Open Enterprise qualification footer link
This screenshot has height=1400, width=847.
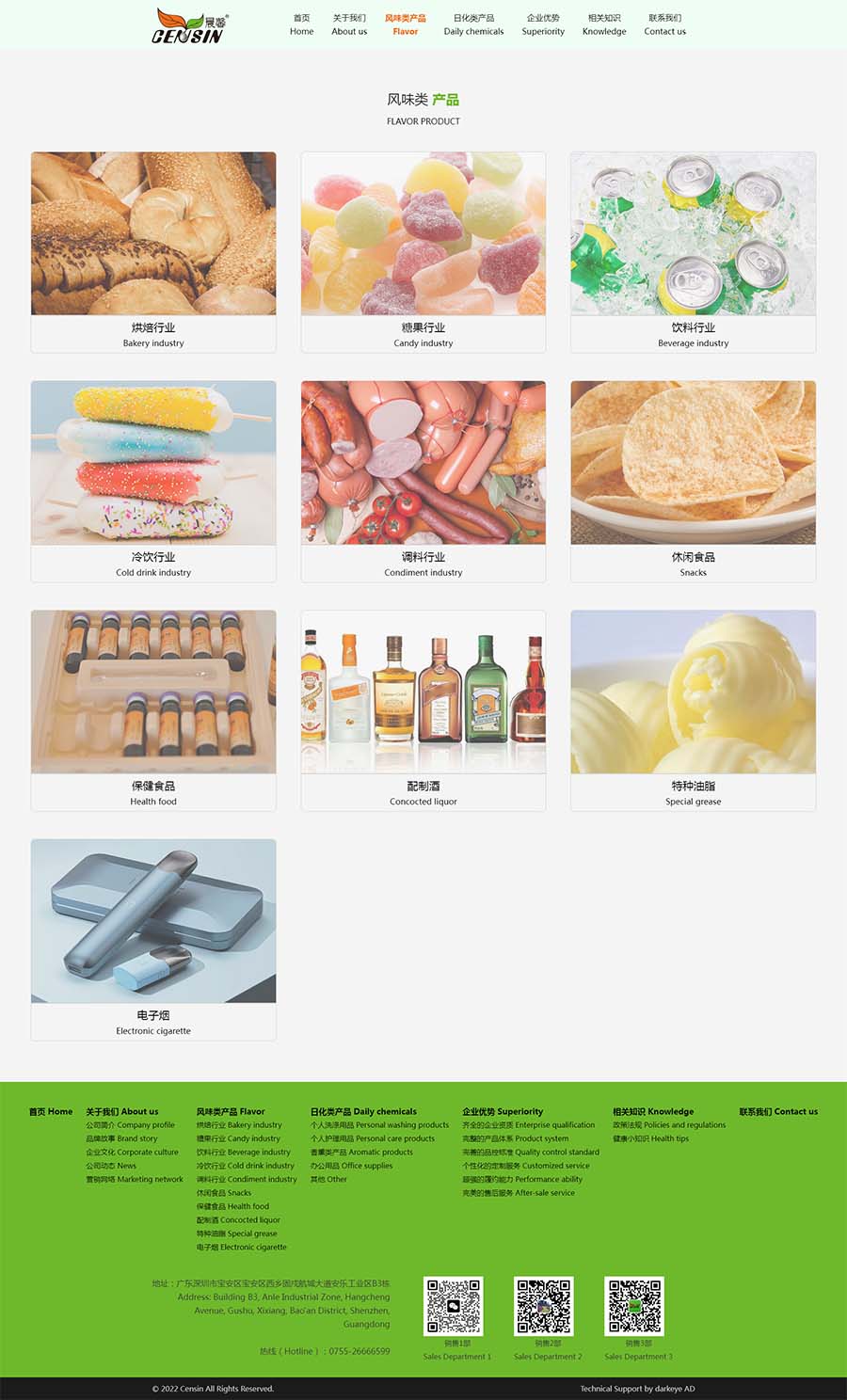click(529, 1125)
